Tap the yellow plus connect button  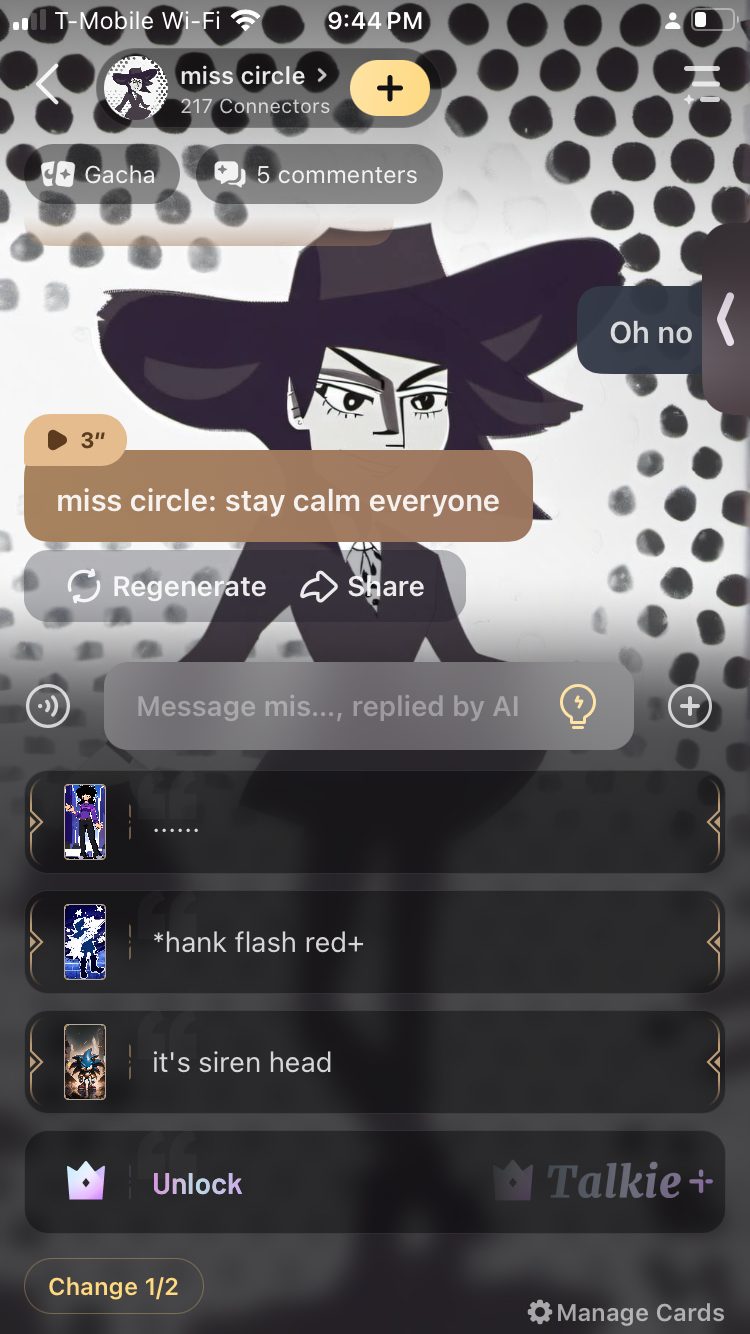pos(389,88)
